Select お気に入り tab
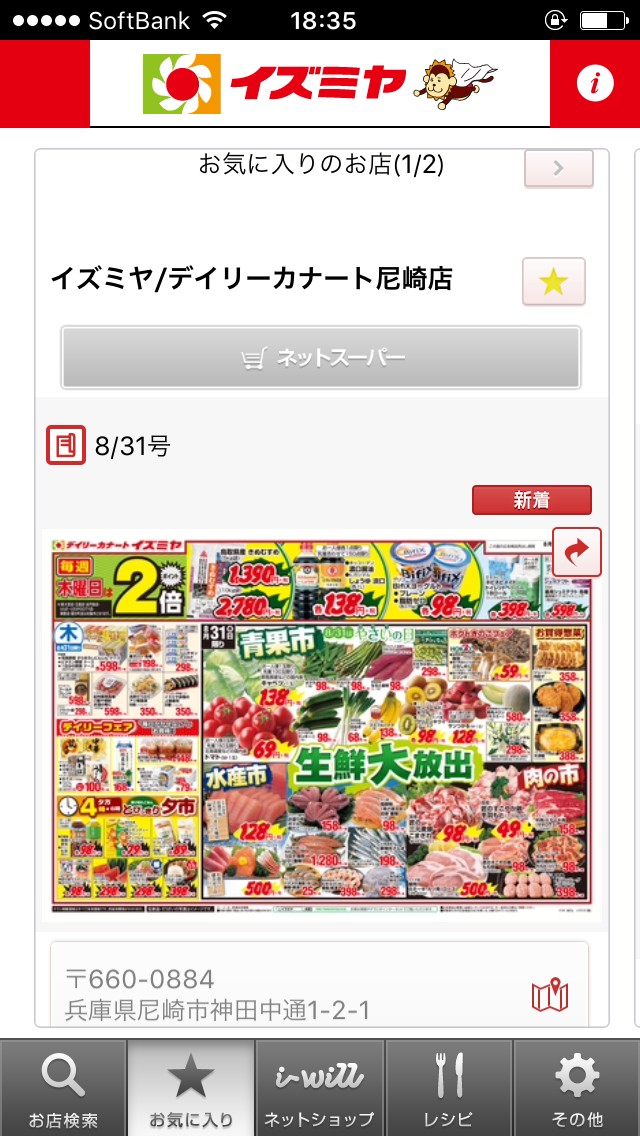The height and width of the screenshot is (1136, 640). [x=191, y=1088]
